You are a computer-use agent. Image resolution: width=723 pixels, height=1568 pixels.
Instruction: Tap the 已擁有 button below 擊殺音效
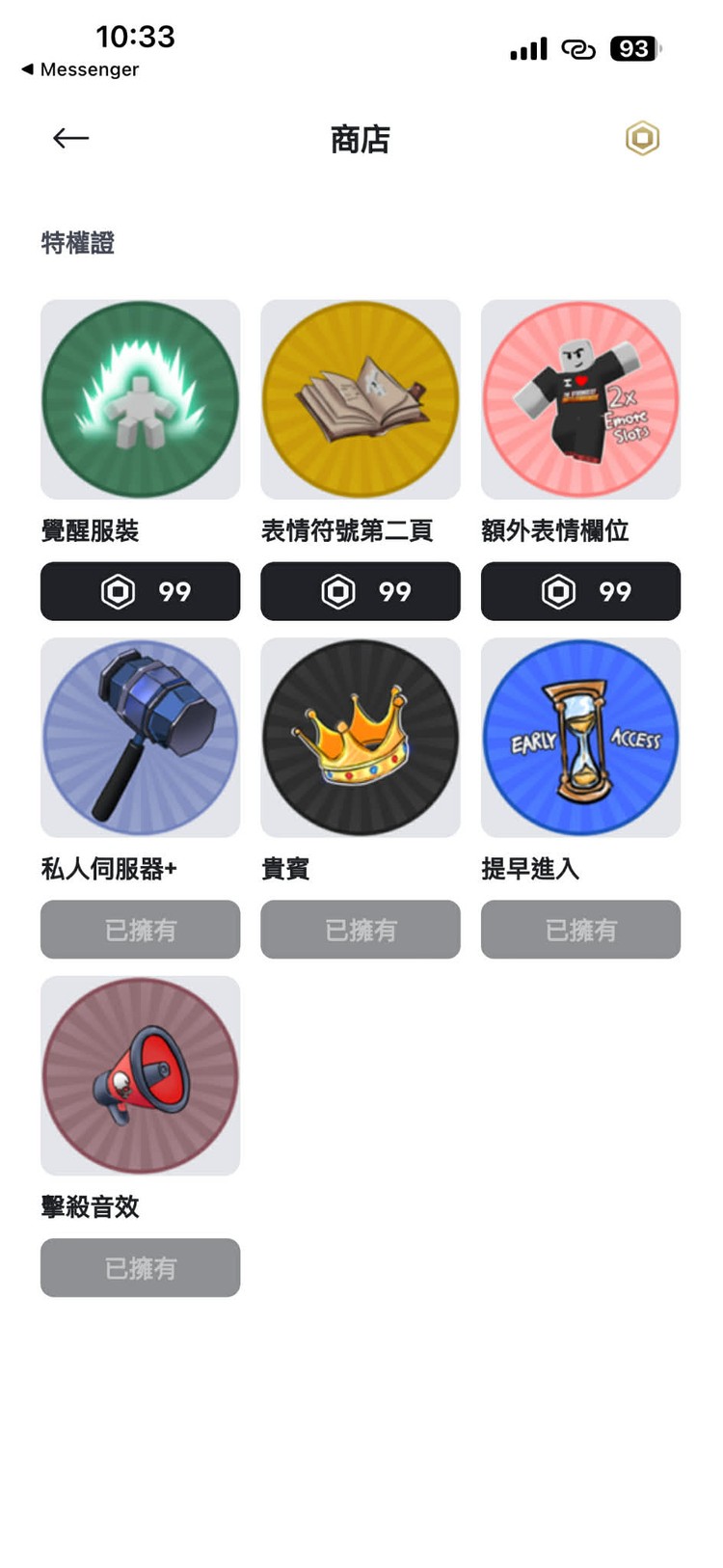(139, 1267)
